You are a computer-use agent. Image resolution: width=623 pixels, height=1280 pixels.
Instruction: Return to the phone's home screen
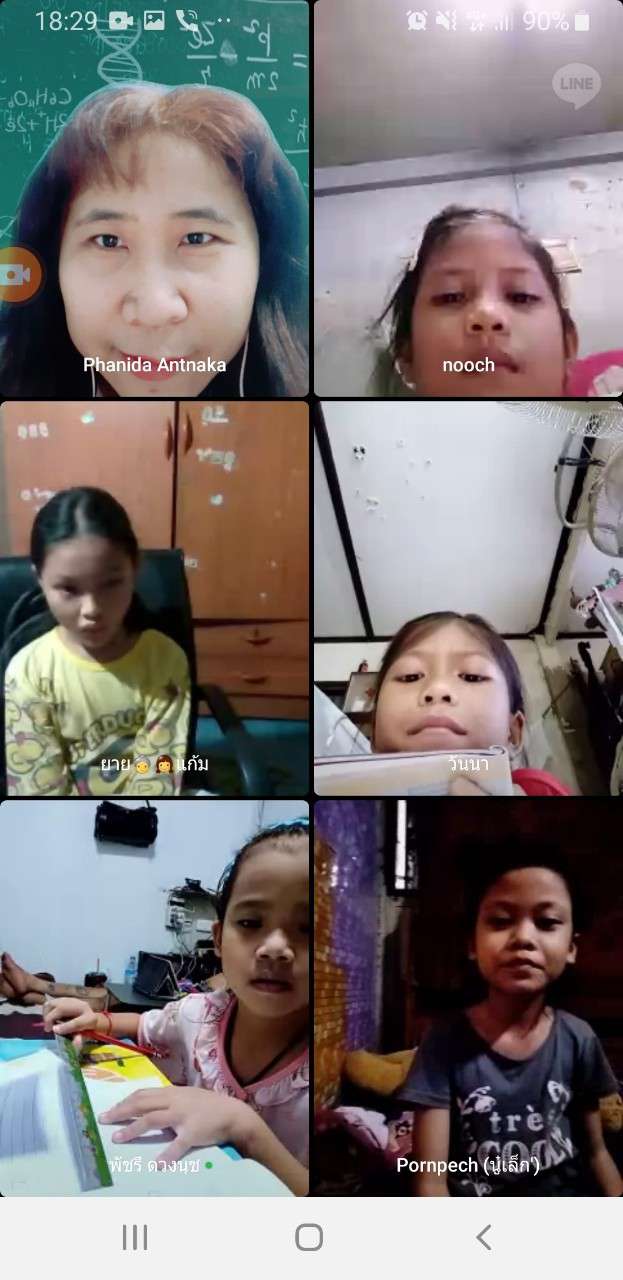[309, 1238]
